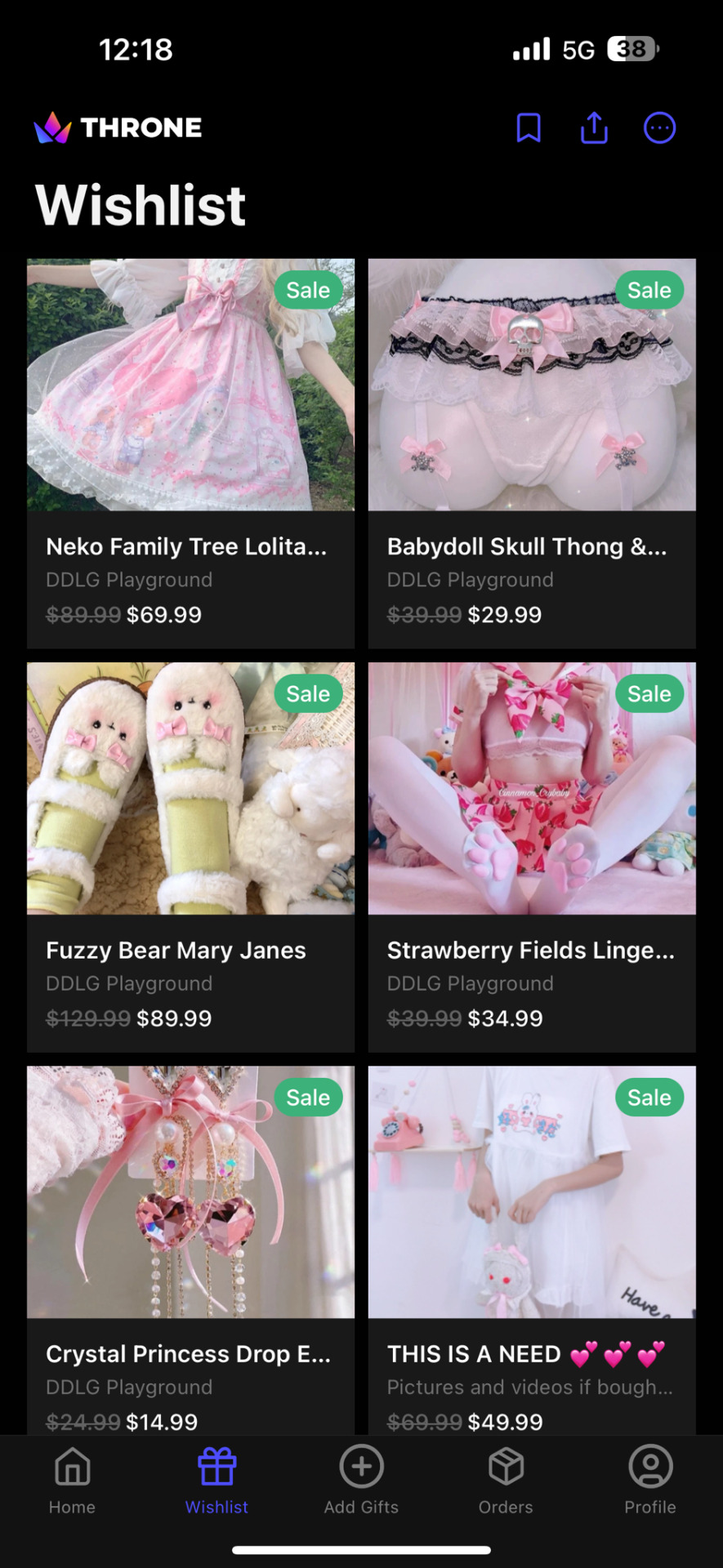Open the Orders tab
Image resolution: width=723 pixels, height=1568 pixels.
pyautogui.click(x=506, y=1480)
